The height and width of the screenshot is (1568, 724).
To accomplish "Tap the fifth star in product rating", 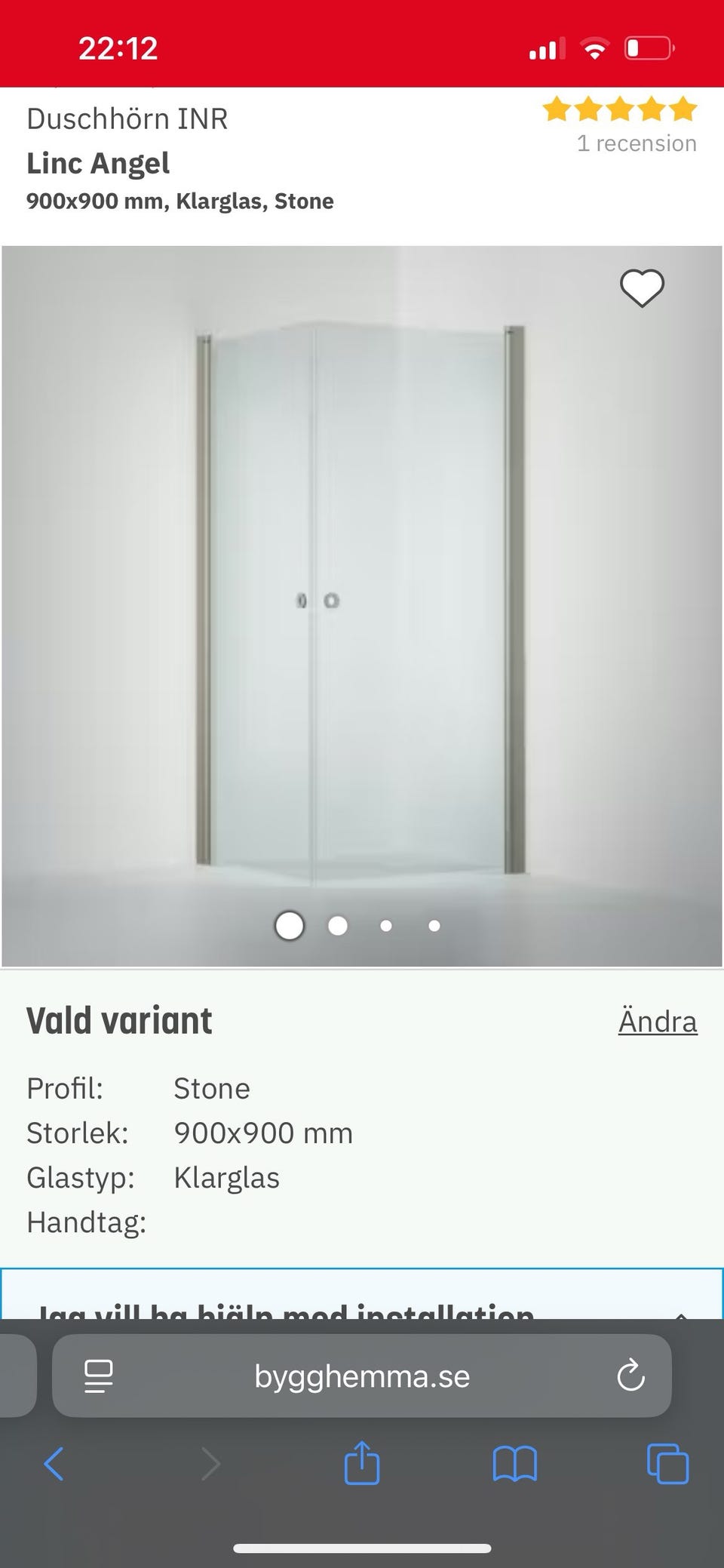I will coord(681,109).
